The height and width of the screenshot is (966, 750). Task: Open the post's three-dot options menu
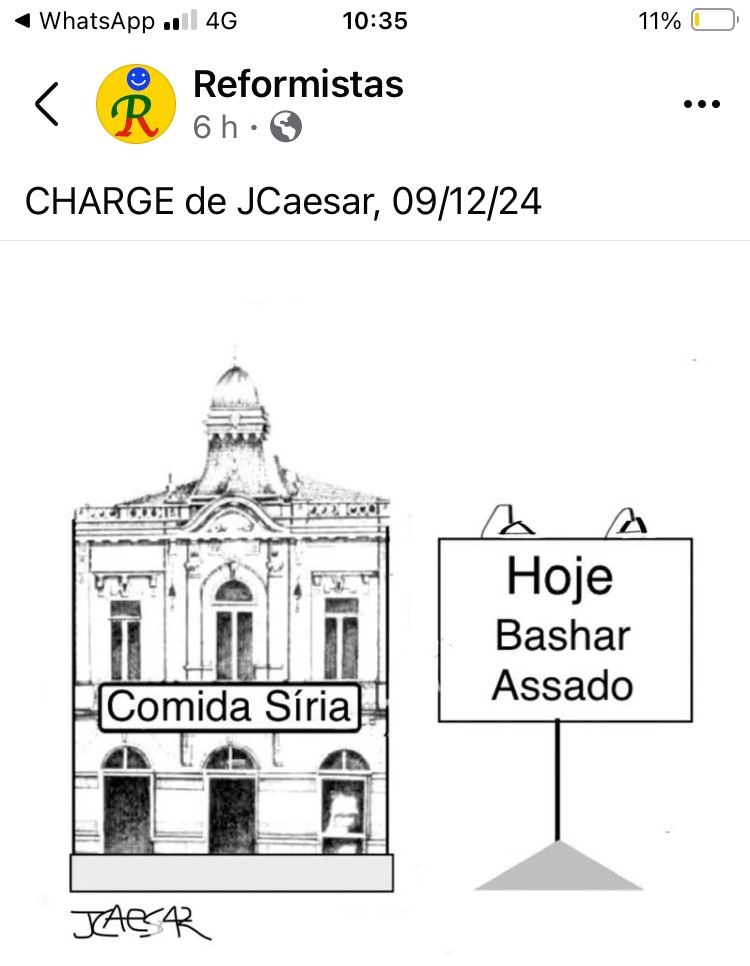pyautogui.click(x=701, y=104)
